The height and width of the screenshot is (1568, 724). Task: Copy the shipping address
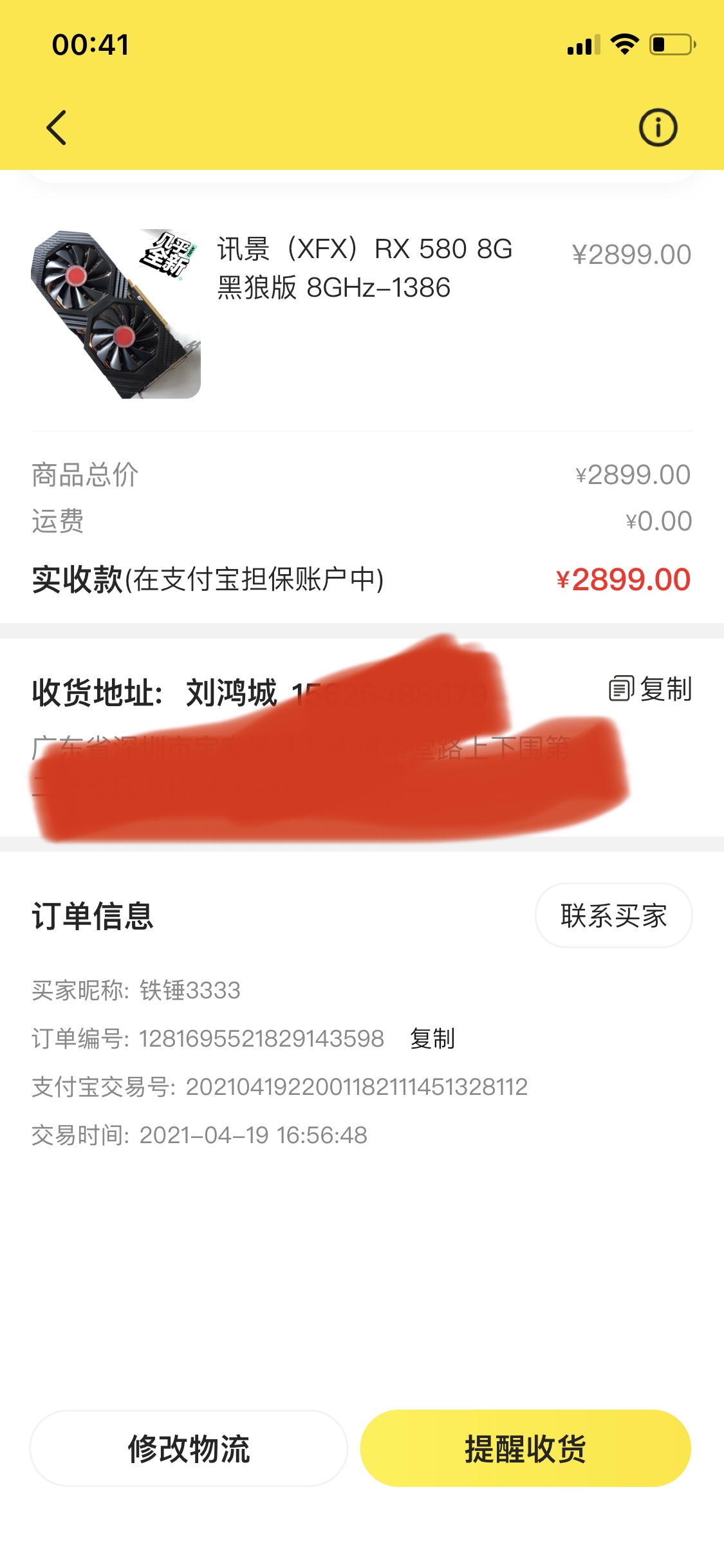point(650,689)
